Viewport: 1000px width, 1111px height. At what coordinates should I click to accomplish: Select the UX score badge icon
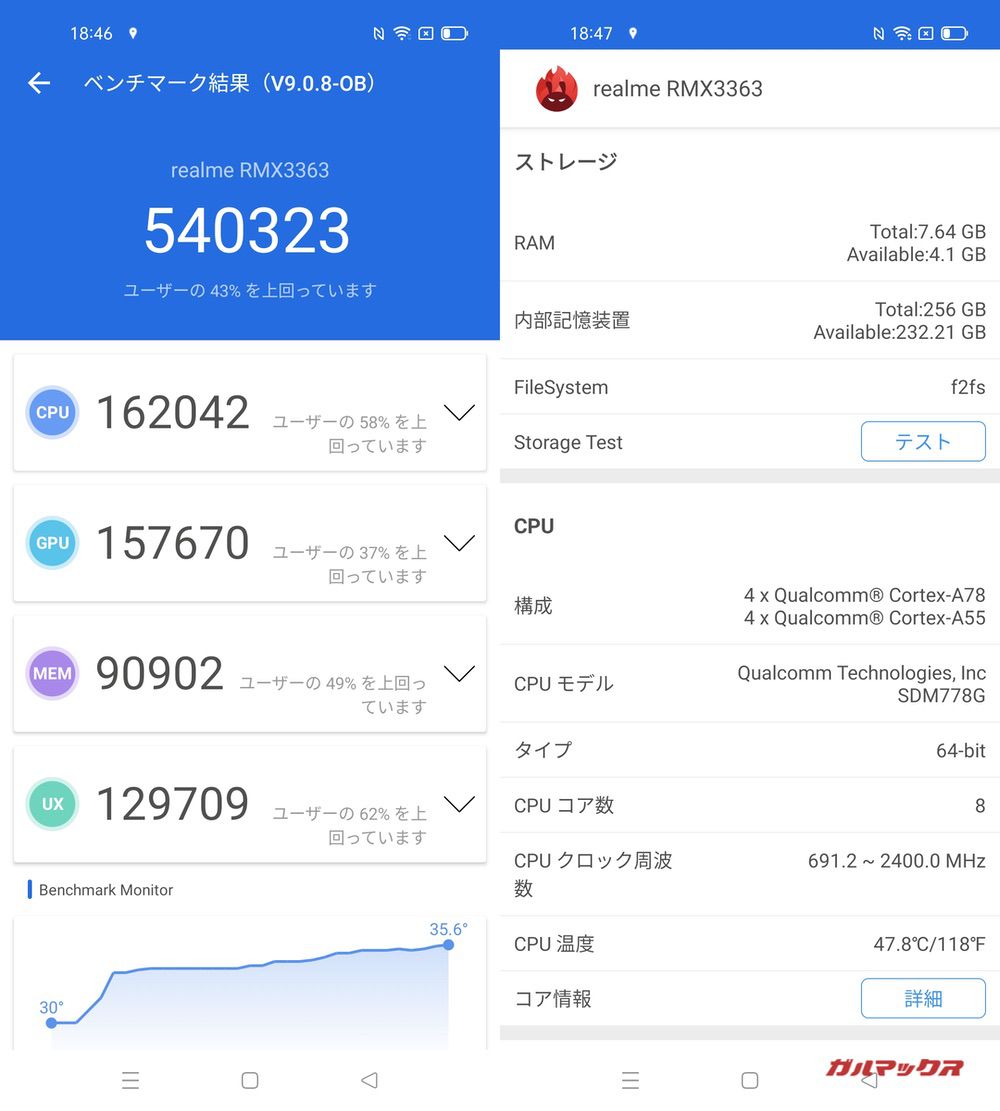[52, 804]
